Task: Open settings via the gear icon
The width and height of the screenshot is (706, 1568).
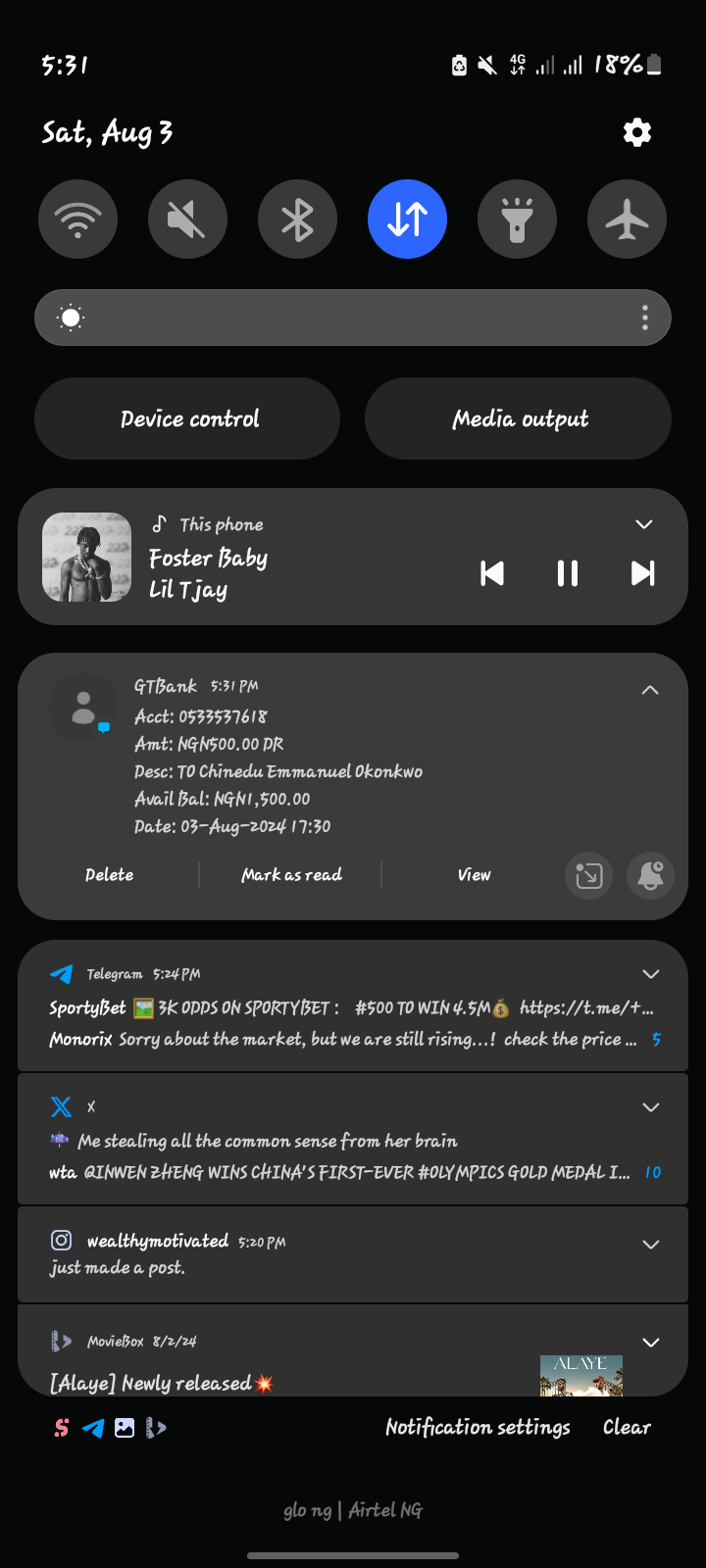Action: click(637, 132)
